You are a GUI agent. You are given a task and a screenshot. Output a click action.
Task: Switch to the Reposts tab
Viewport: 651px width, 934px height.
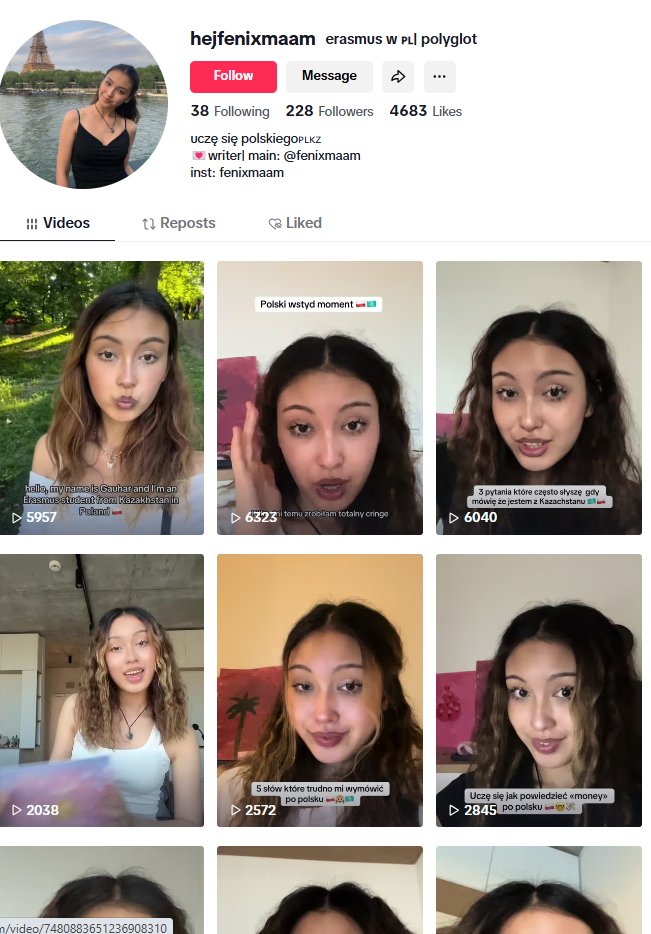[179, 223]
